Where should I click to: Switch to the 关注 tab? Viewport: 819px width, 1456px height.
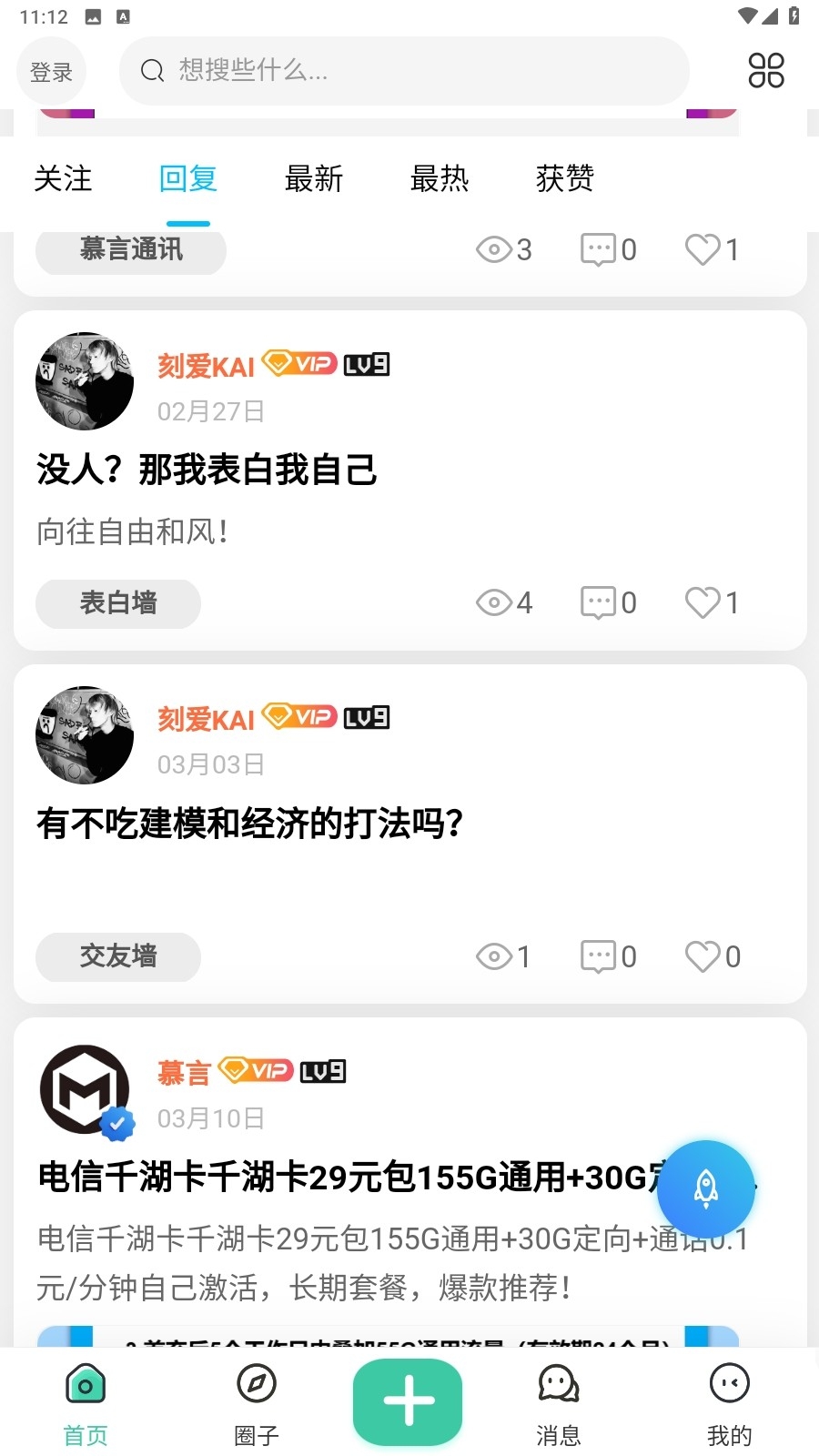point(63,178)
